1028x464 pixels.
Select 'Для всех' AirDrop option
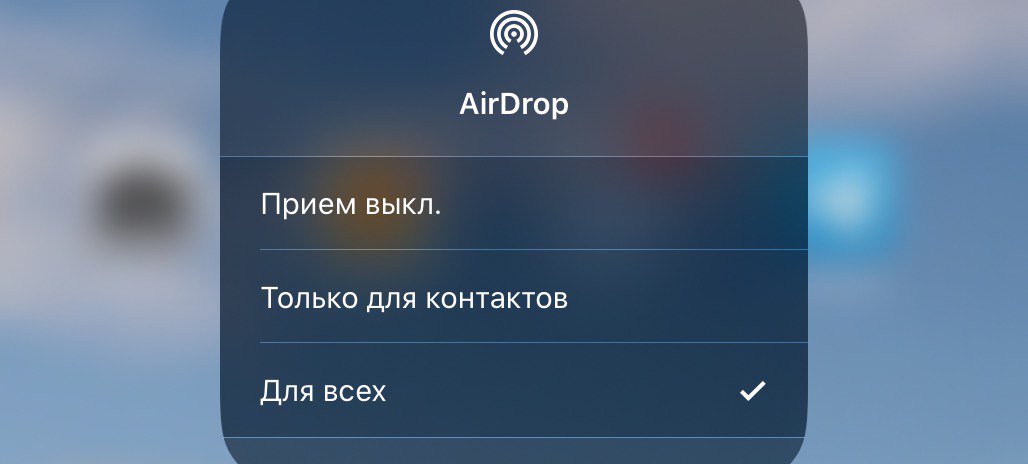(323, 391)
